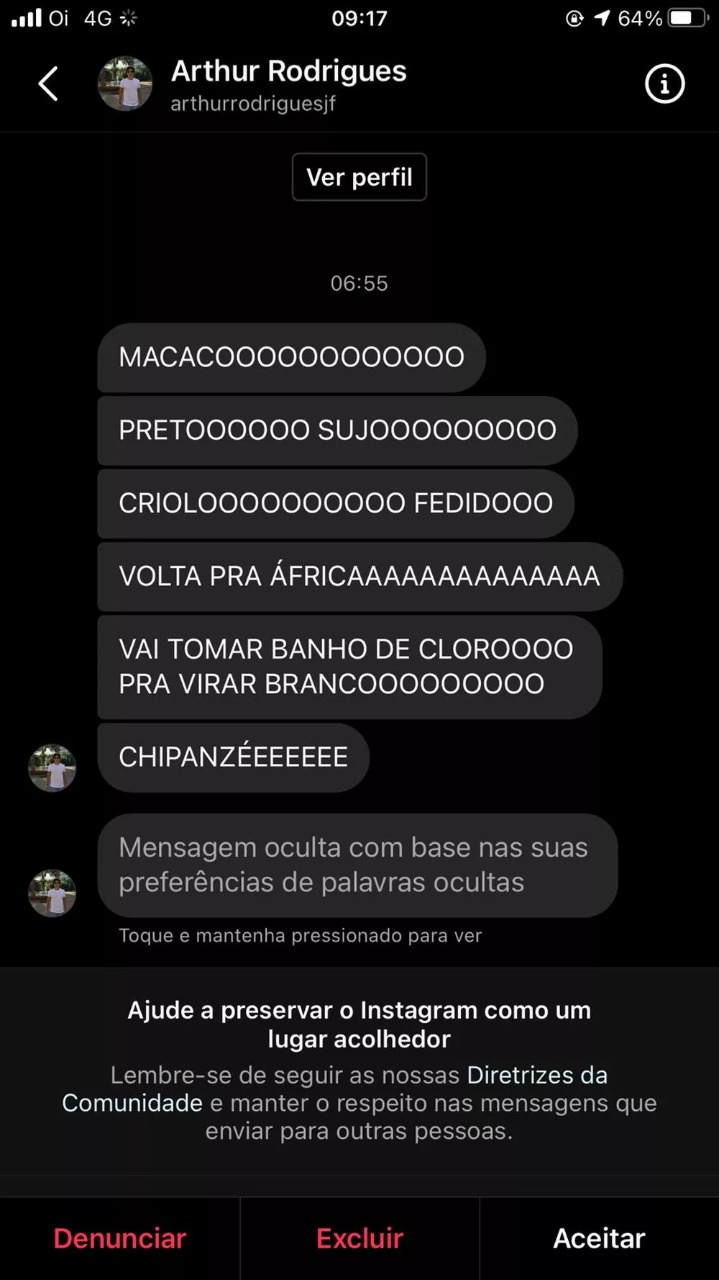This screenshot has height=1280, width=719.
Task: Accept the message request with Aceitar
Action: click(599, 1238)
